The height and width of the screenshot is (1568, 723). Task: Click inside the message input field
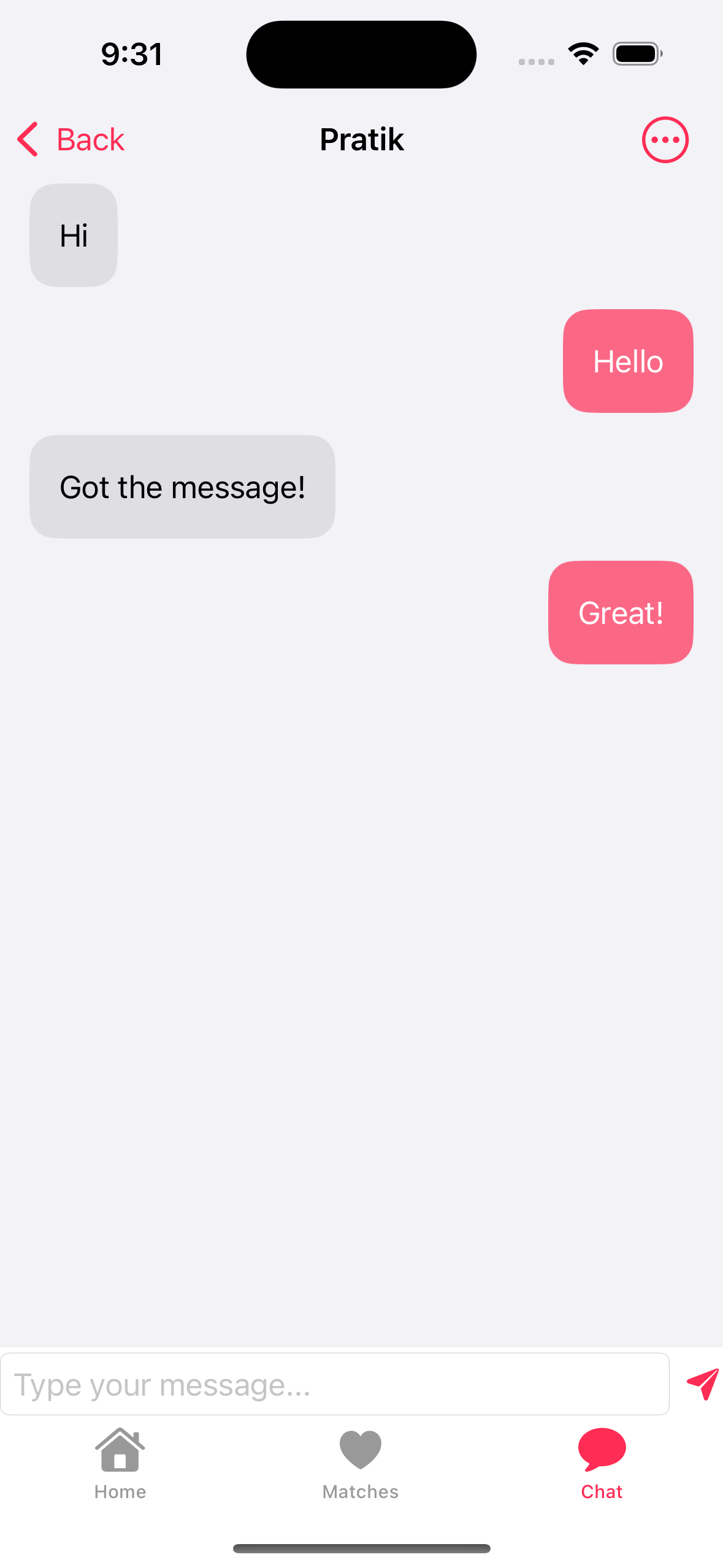tap(336, 1384)
